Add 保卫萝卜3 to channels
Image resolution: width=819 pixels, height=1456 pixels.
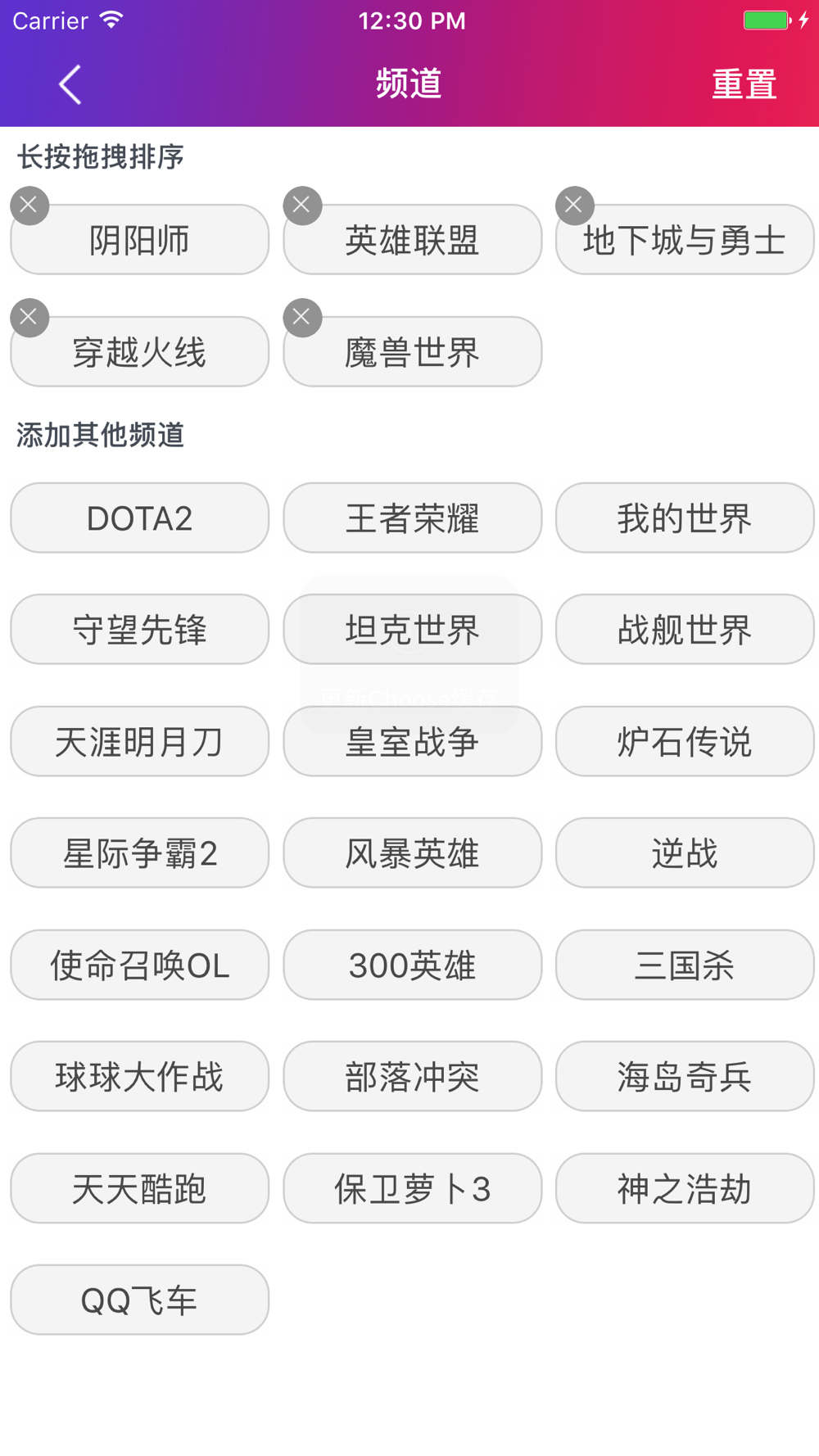tap(412, 1188)
